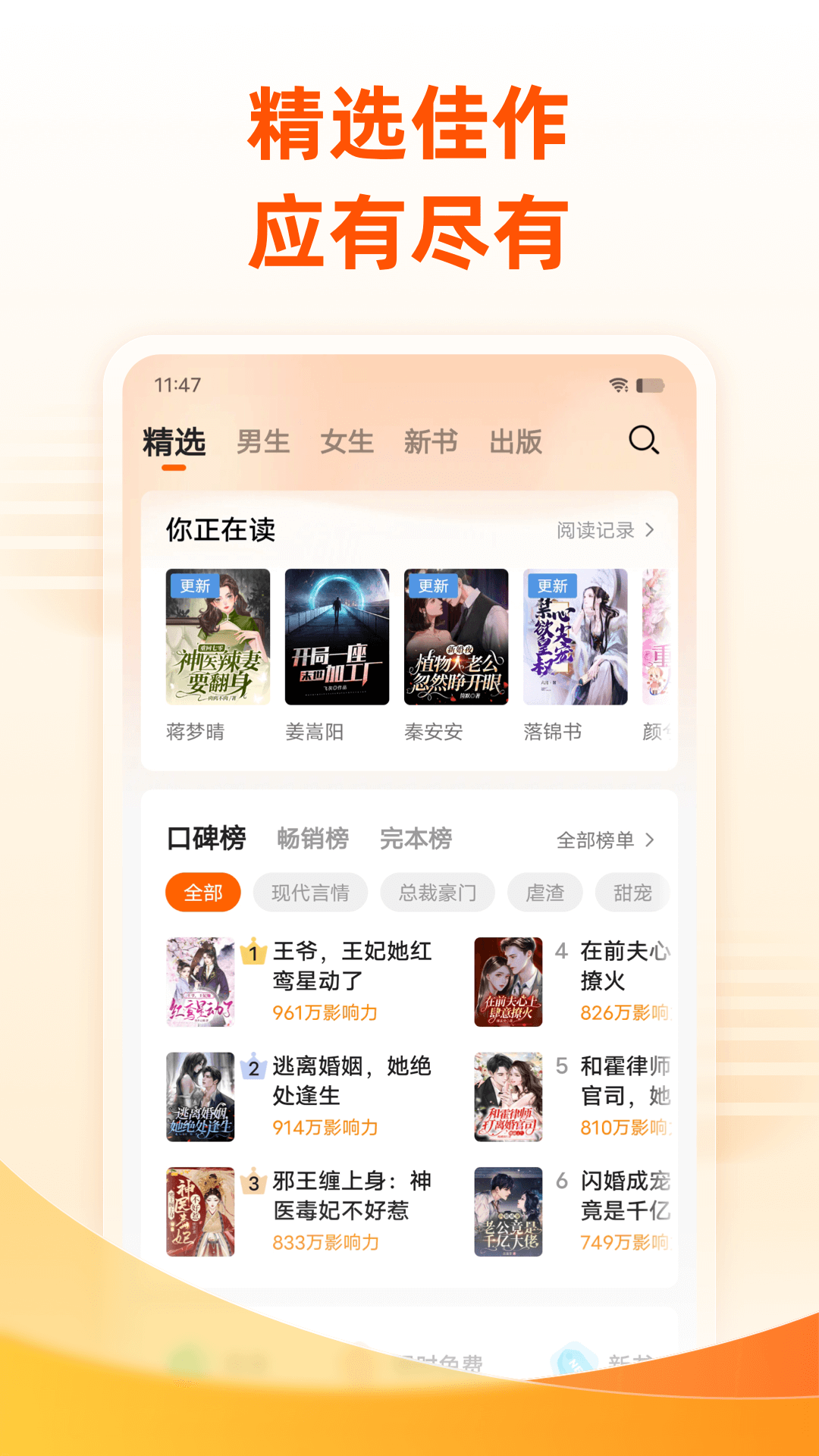The height and width of the screenshot is (1456, 819).
Task: Click the 更新 badge on 植物人老公 cover
Action: (432, 586)
